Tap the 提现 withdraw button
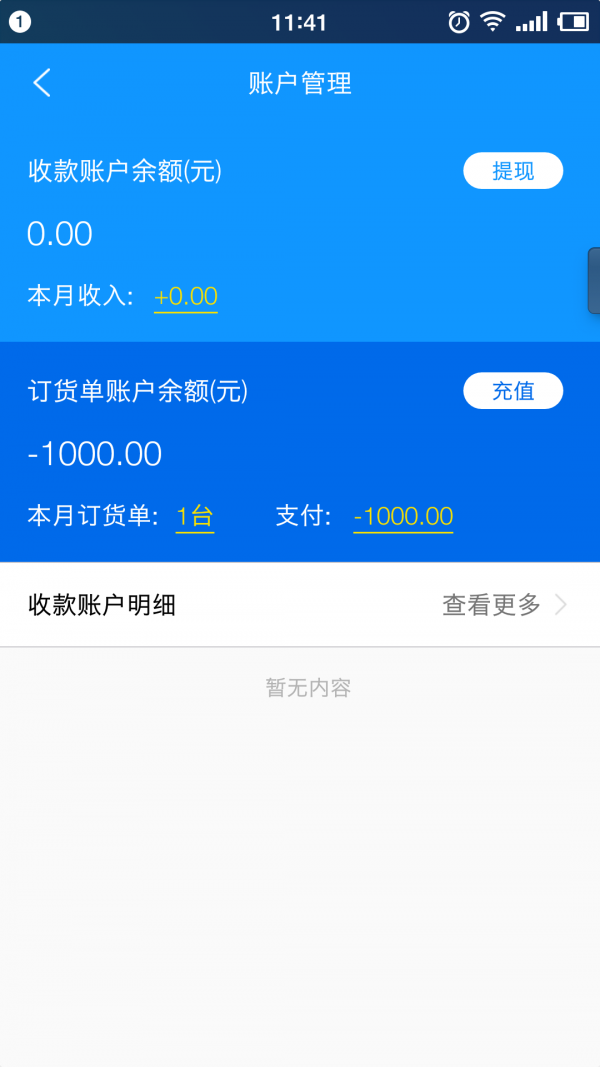The width and height of the screenshot is (600, 1067). coord(513,171)
